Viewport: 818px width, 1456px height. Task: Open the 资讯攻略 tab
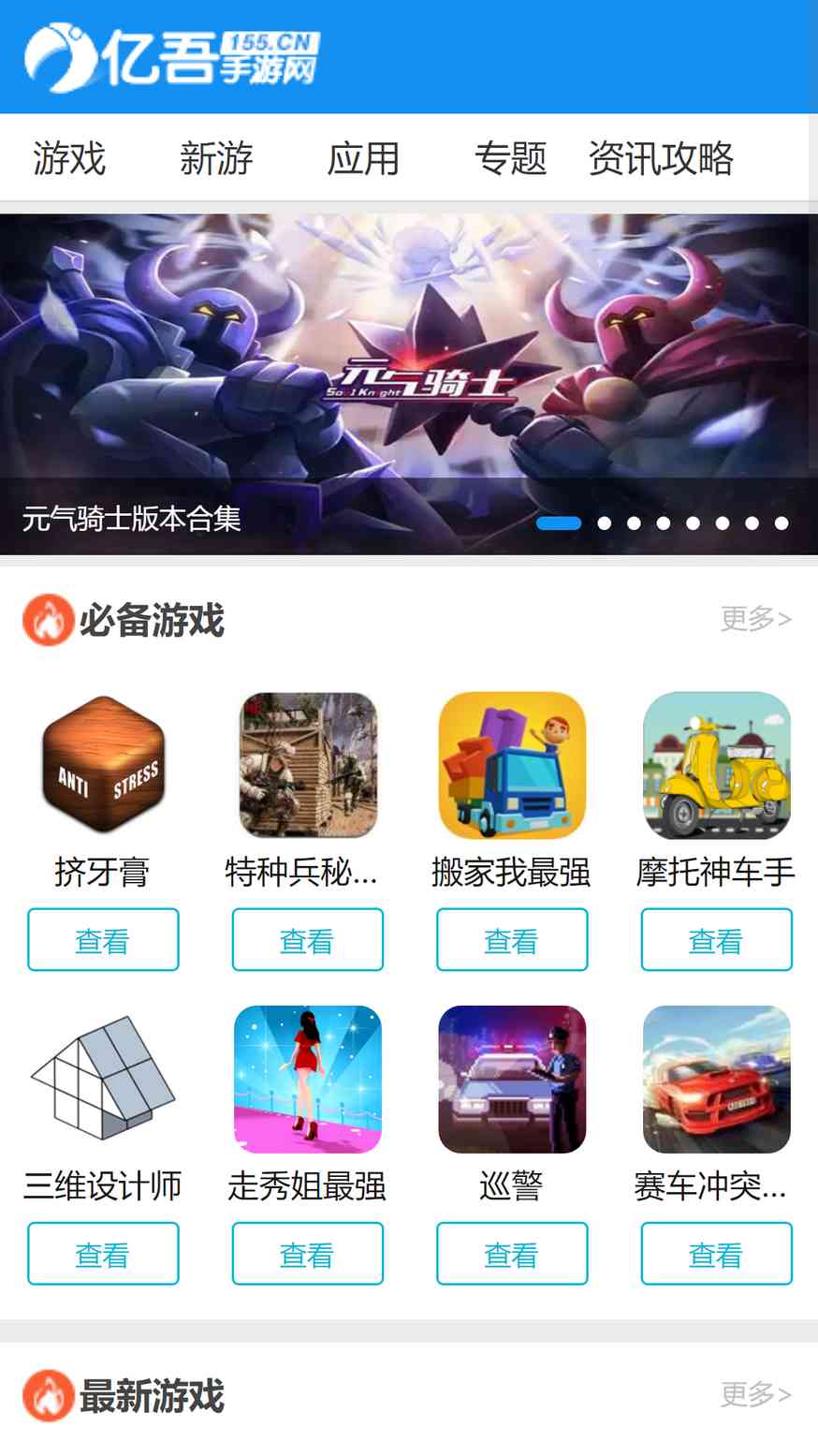click(x=661, y=158)
